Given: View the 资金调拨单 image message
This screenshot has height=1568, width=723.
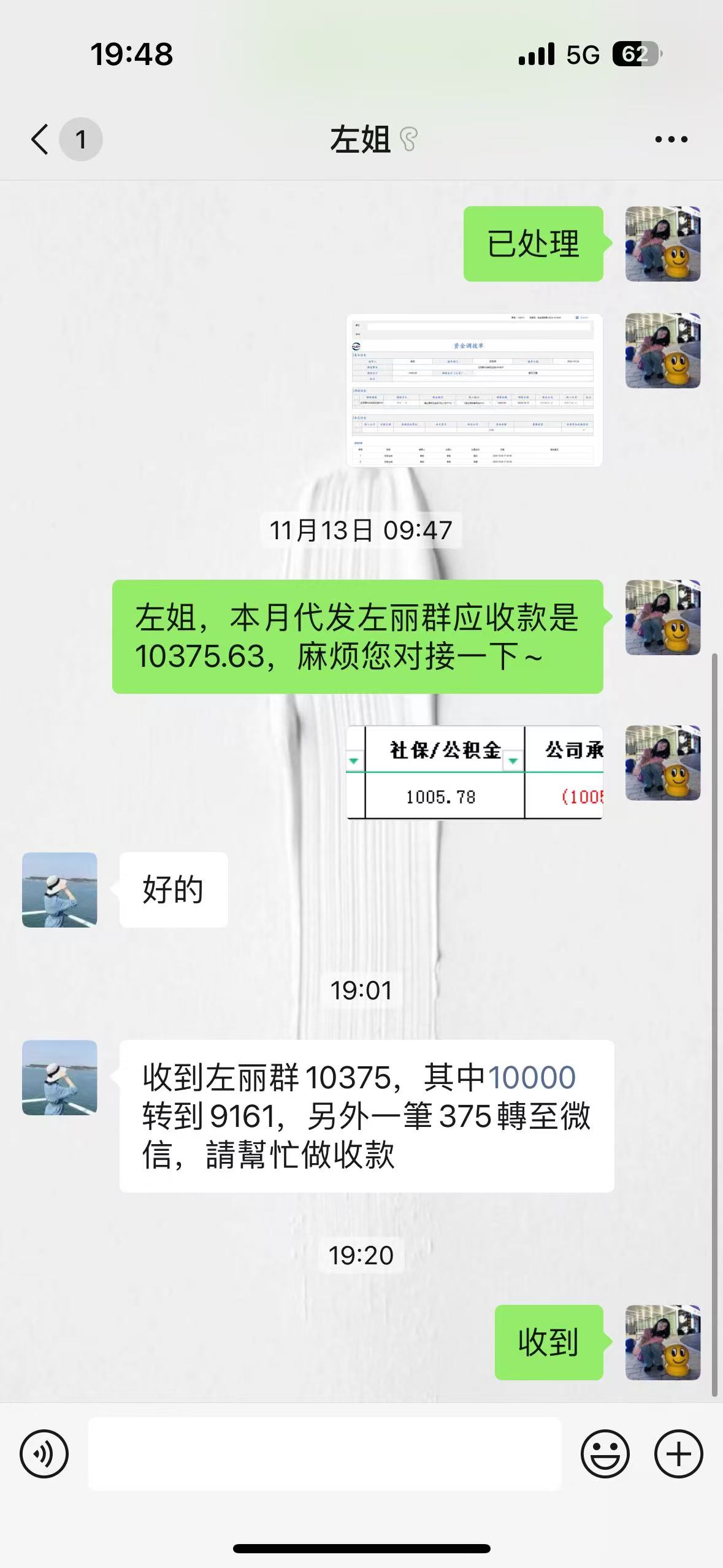Looking at the screenshot, I should point(475,390).
